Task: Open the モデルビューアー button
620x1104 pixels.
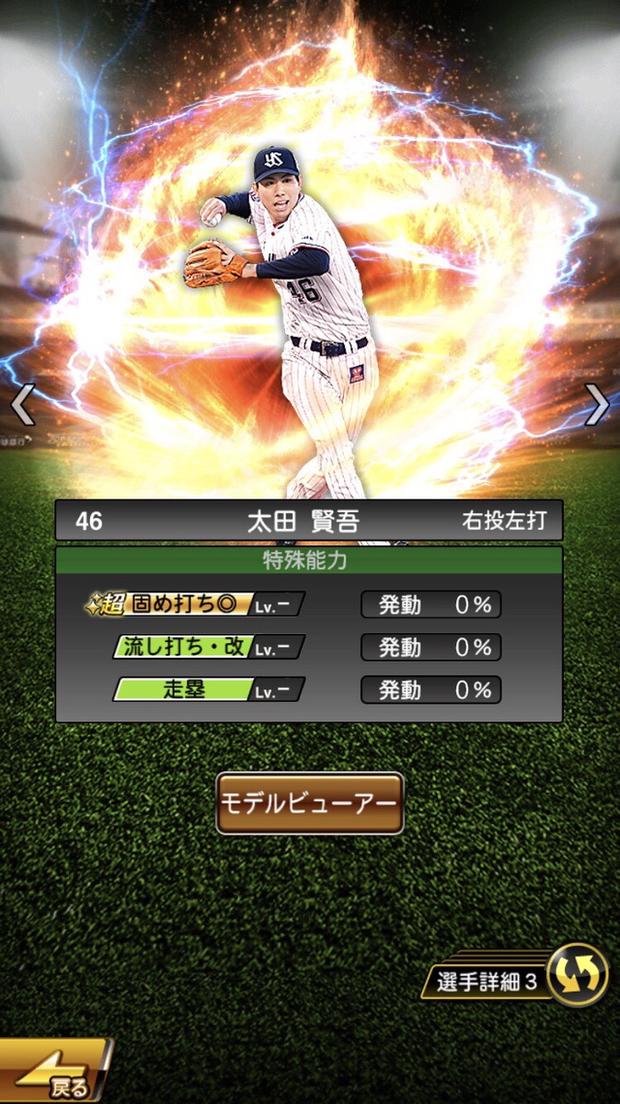Action: click(310, 803)
